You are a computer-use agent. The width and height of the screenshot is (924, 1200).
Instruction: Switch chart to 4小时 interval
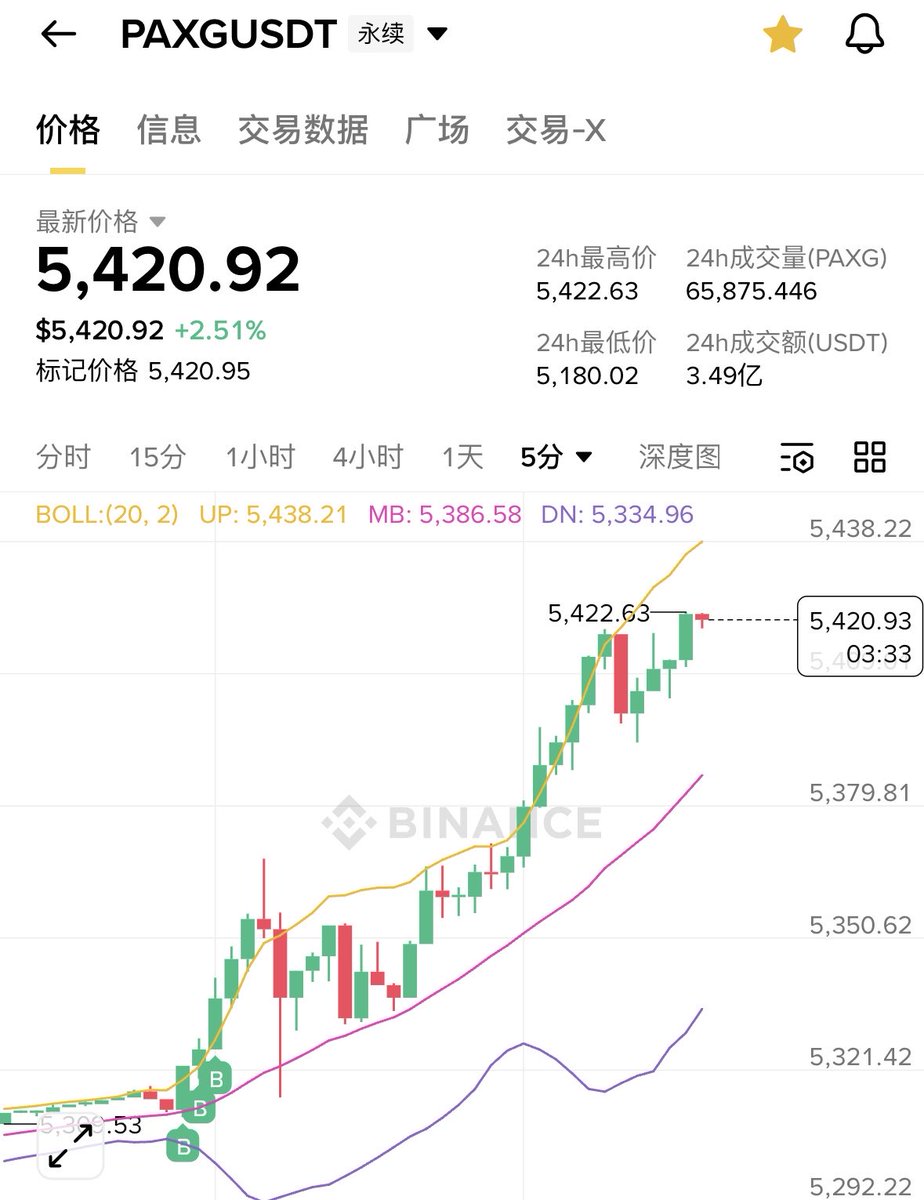(368, 458)
